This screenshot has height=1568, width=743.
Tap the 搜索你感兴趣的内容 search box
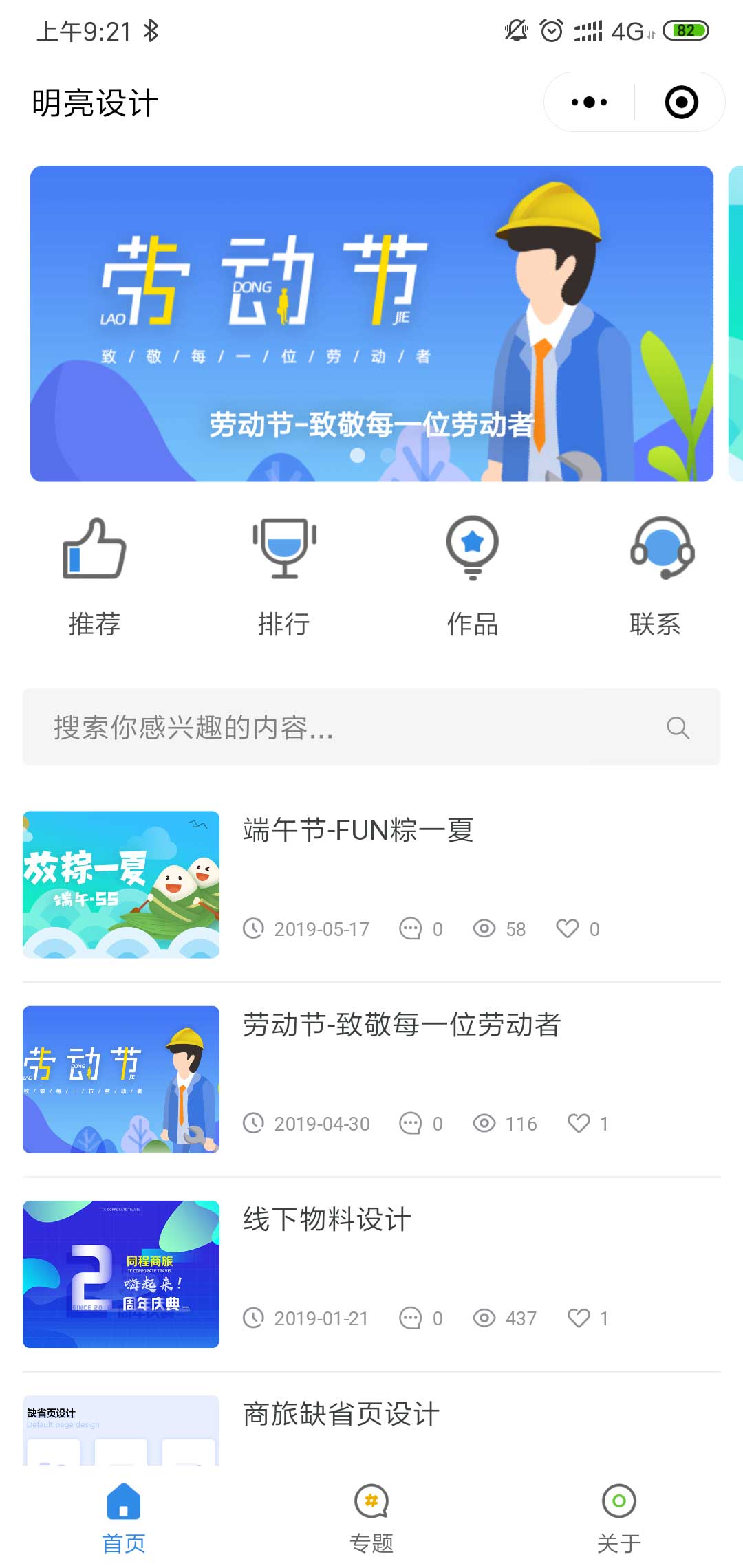point(358,727)
